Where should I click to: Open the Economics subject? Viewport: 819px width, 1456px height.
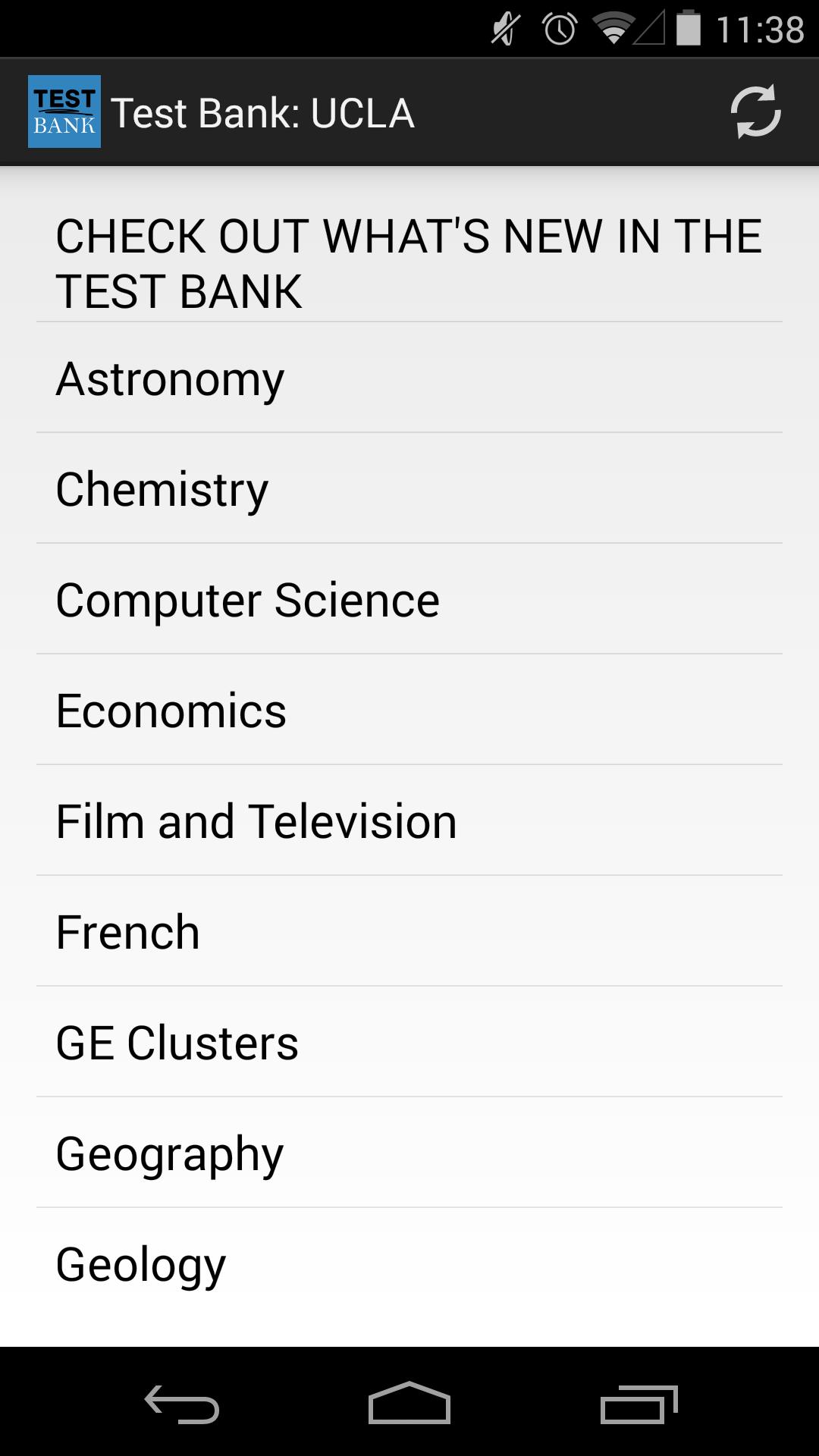(409, 711)
